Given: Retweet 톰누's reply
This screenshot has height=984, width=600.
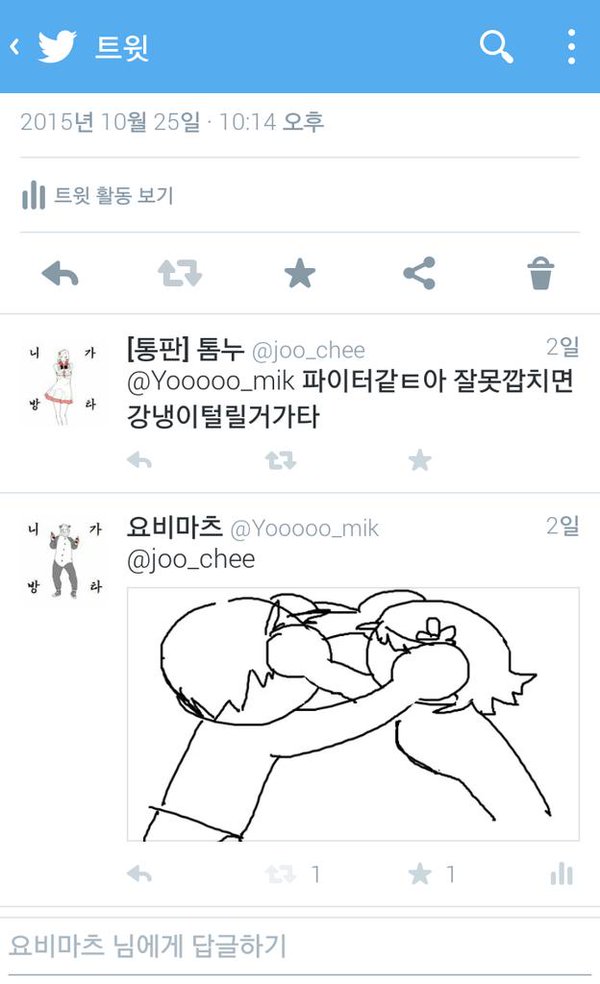Looking at the screenshot, I should point(281,460).
